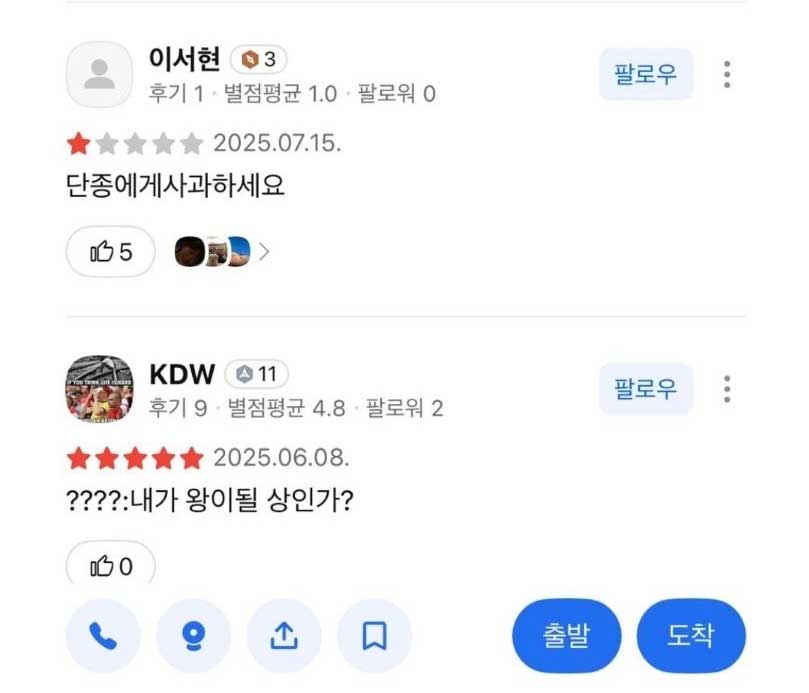The image size is (809, 693).
Task: Open overflow menu on 이서현's review
Action: pos(727,74)
